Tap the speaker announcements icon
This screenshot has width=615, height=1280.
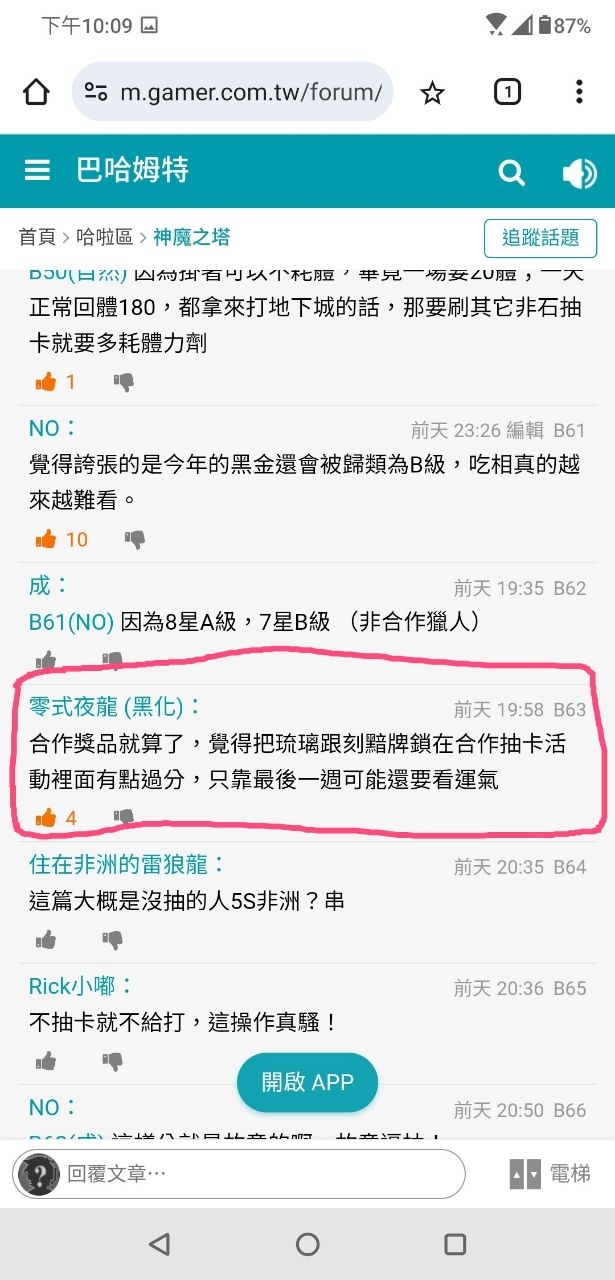(578, 172)
